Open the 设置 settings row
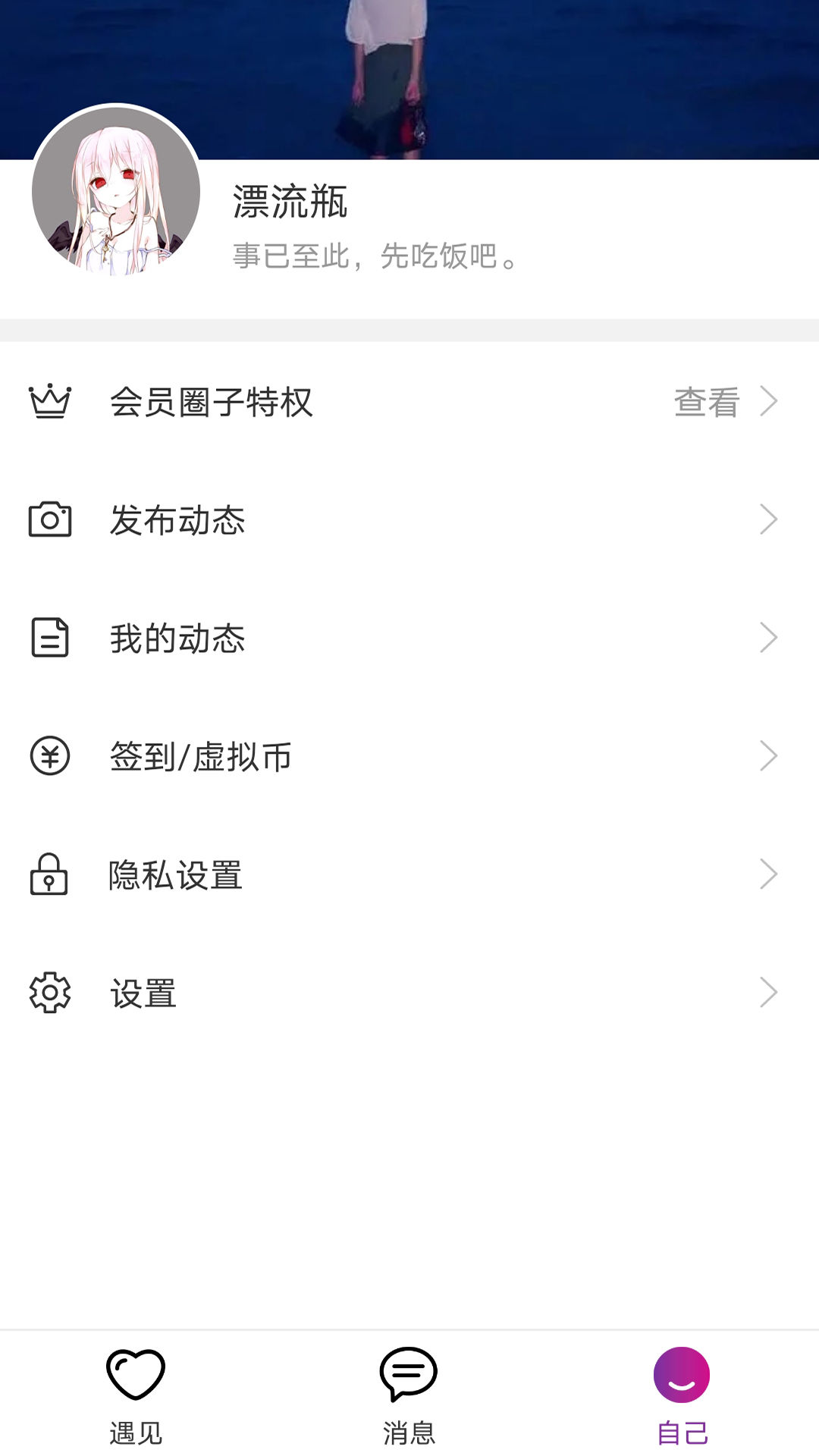 pos(409,993)
